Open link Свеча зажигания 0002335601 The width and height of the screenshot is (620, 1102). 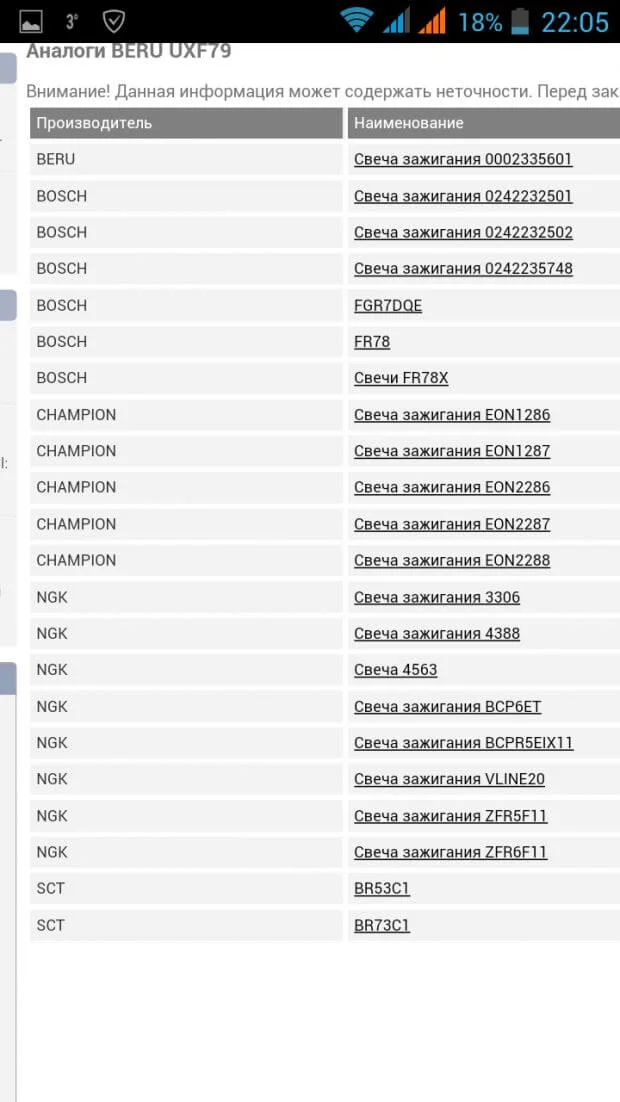[x=463, y=159]
